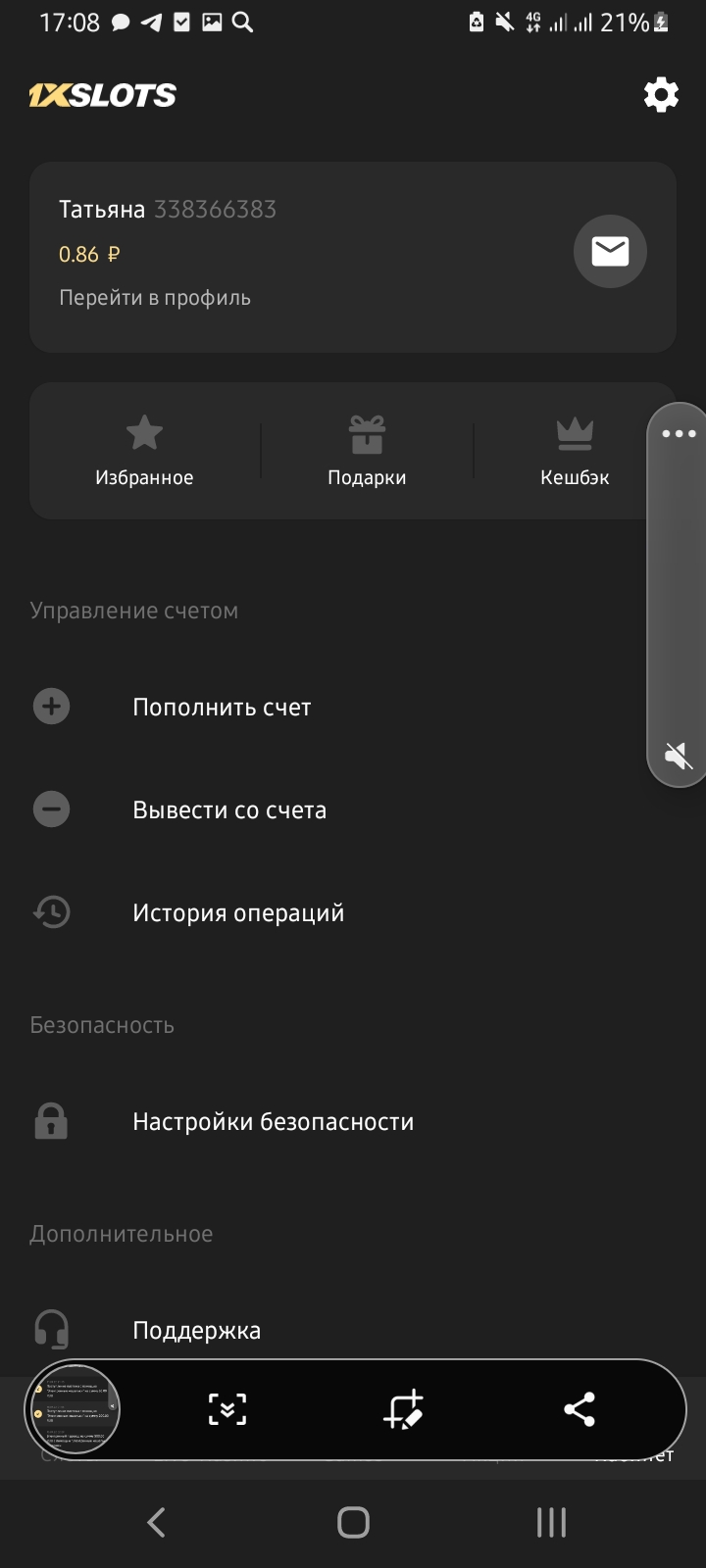Screen dimensions: 706x1568
Task: Tap Перейти в профиль link
Action: (155, 298)
